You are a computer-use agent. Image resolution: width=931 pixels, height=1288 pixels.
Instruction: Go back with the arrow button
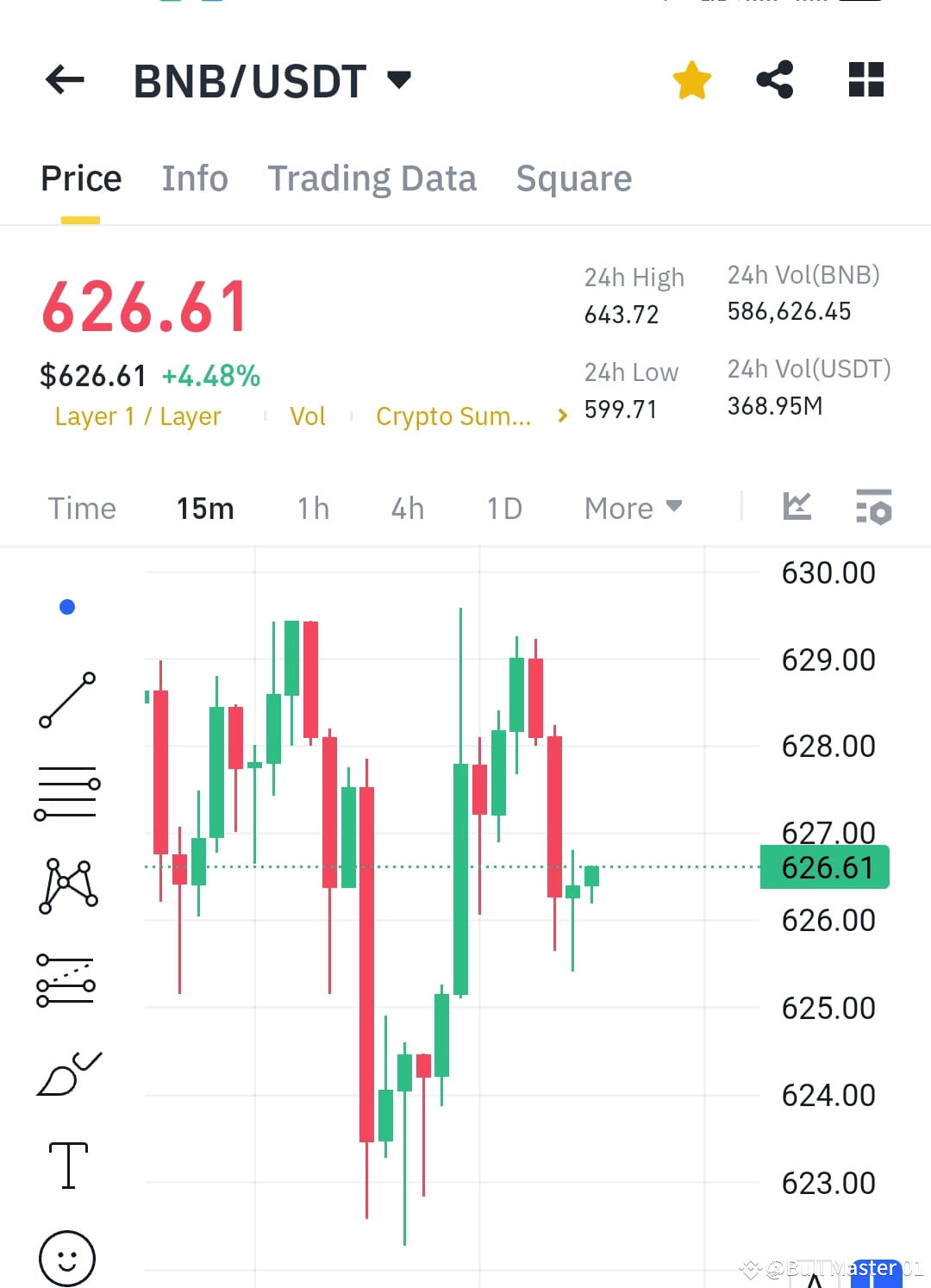[63, 79]
